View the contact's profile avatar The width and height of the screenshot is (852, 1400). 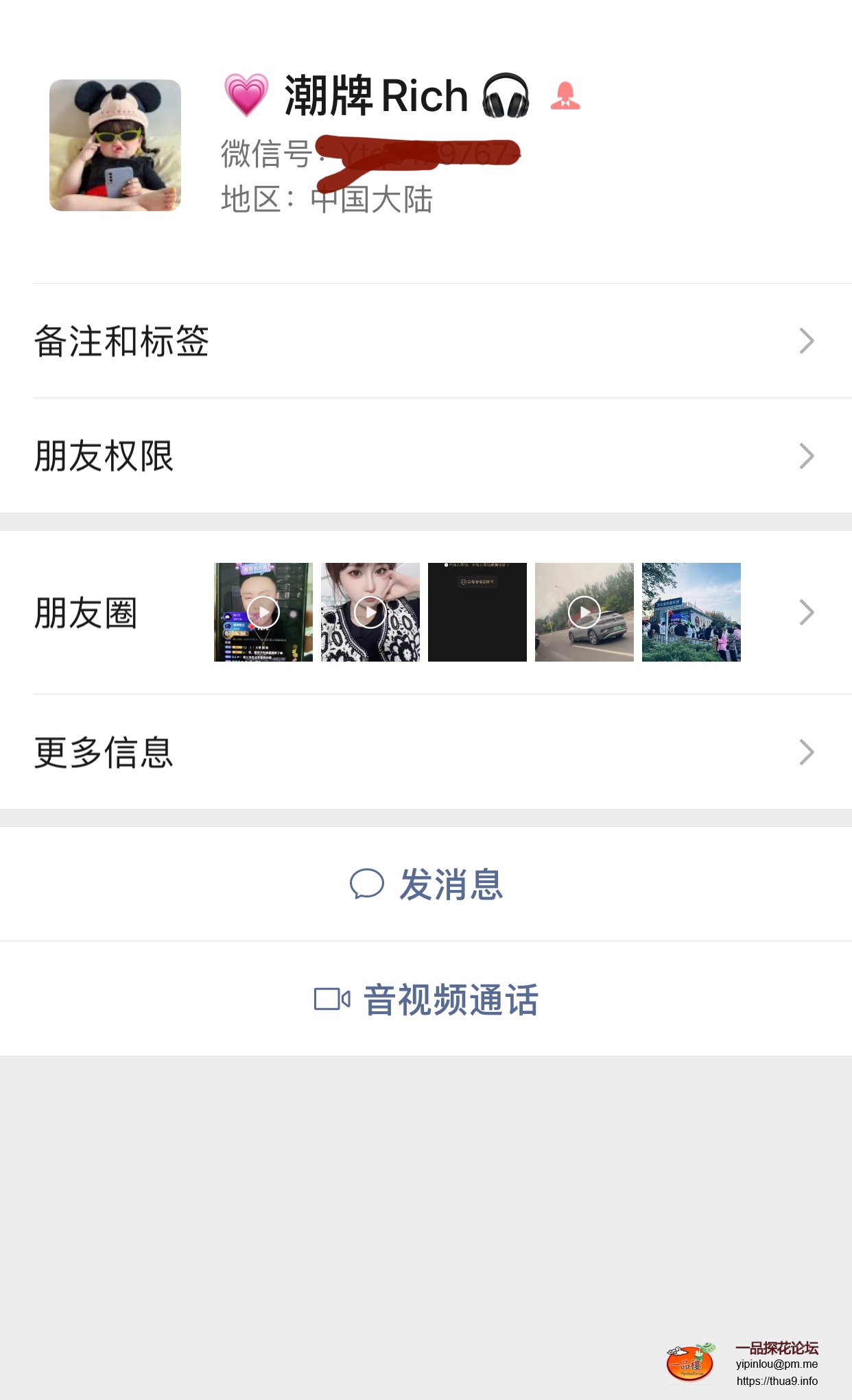115,145
